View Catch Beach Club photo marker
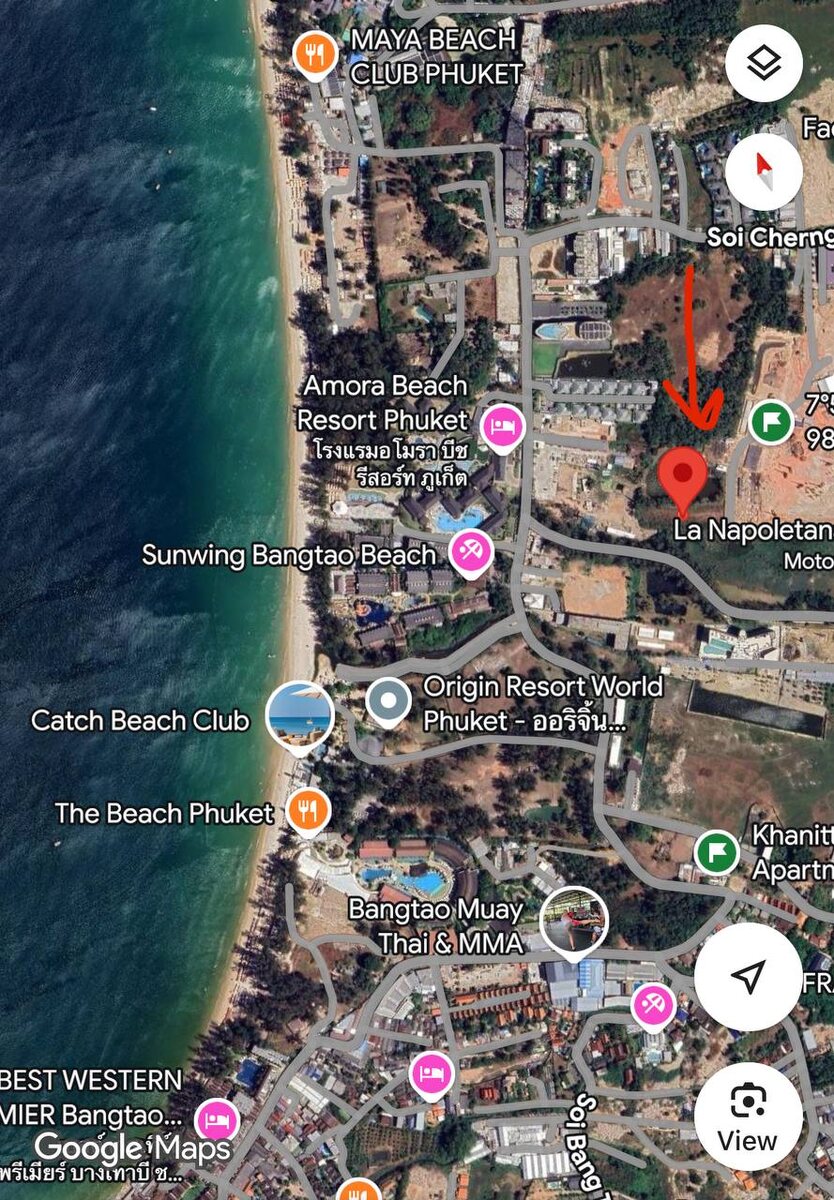Viewport: 834px width, 1200px height. 300,715
